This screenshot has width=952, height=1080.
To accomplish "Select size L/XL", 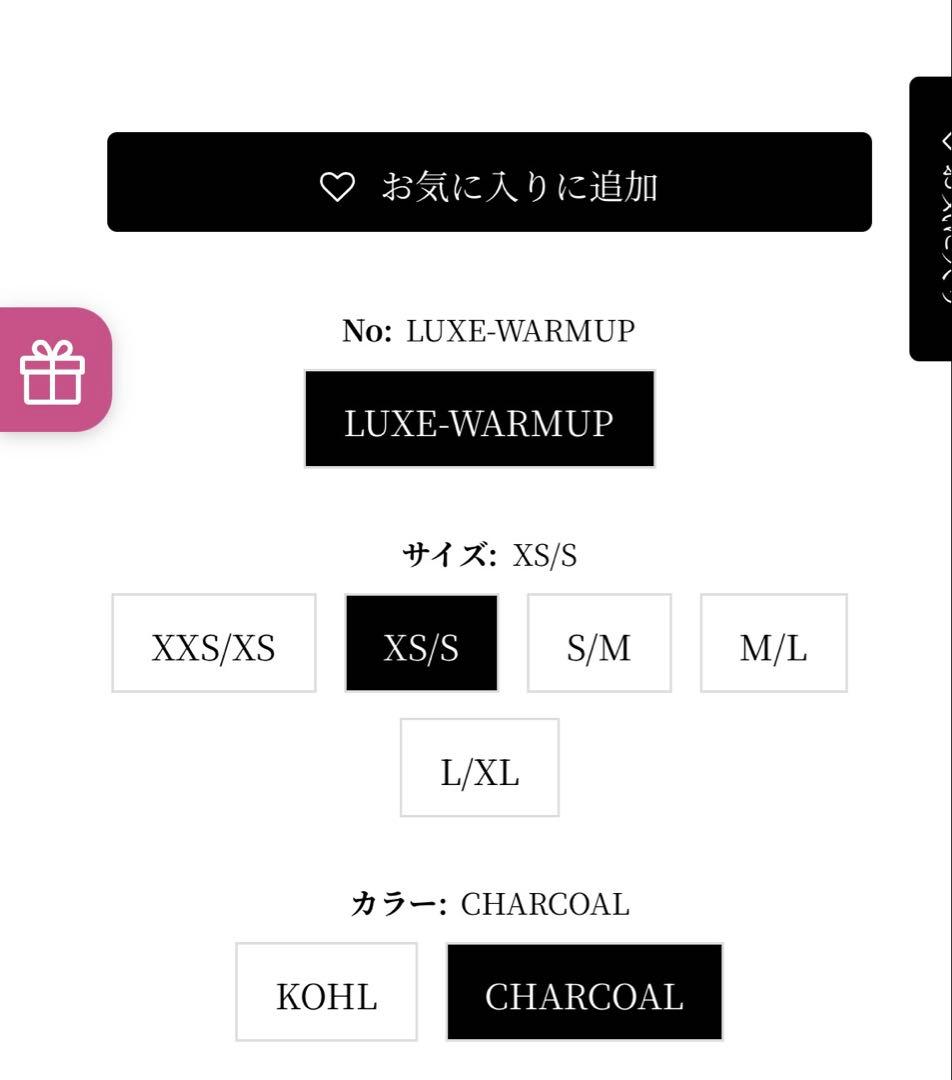I will 479,768.
